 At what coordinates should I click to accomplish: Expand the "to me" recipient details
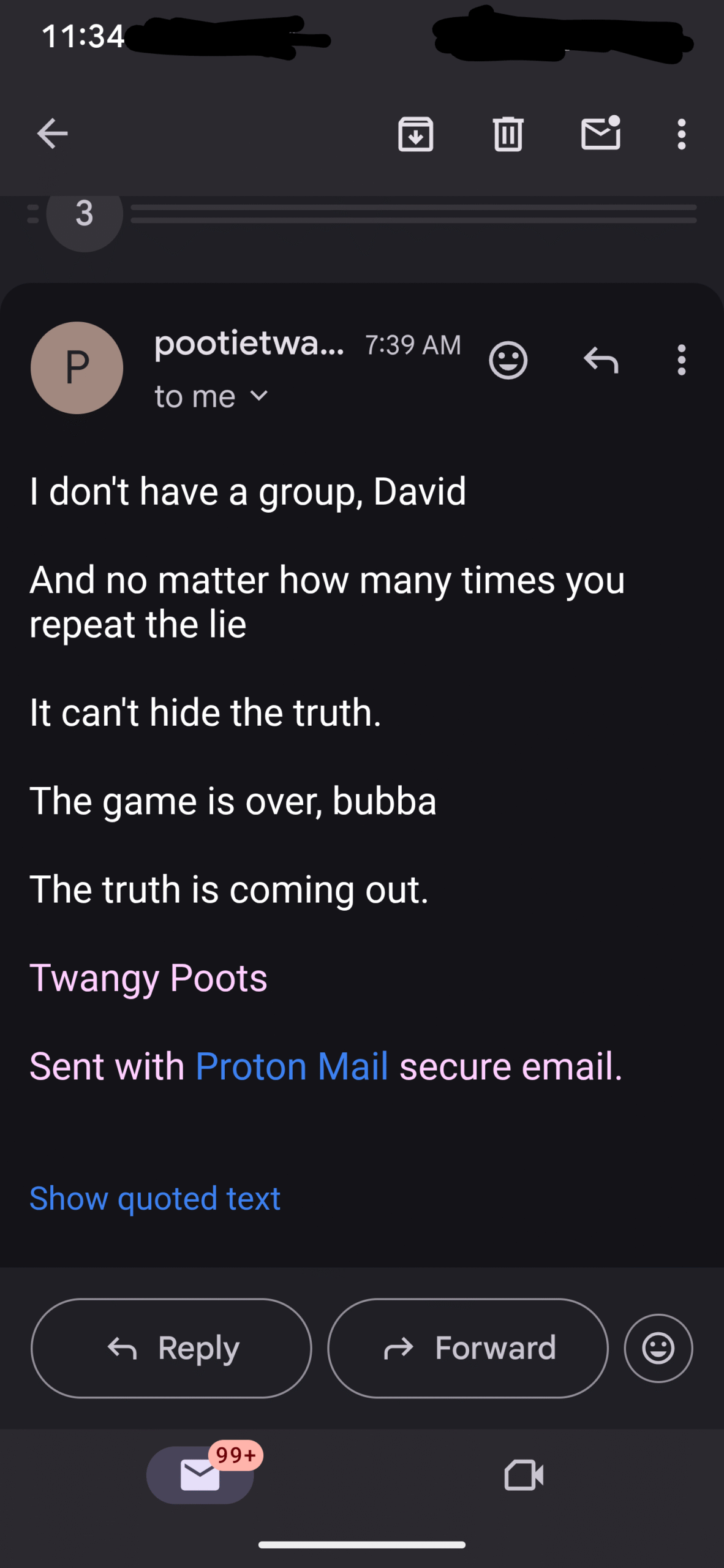coord(211,396)
